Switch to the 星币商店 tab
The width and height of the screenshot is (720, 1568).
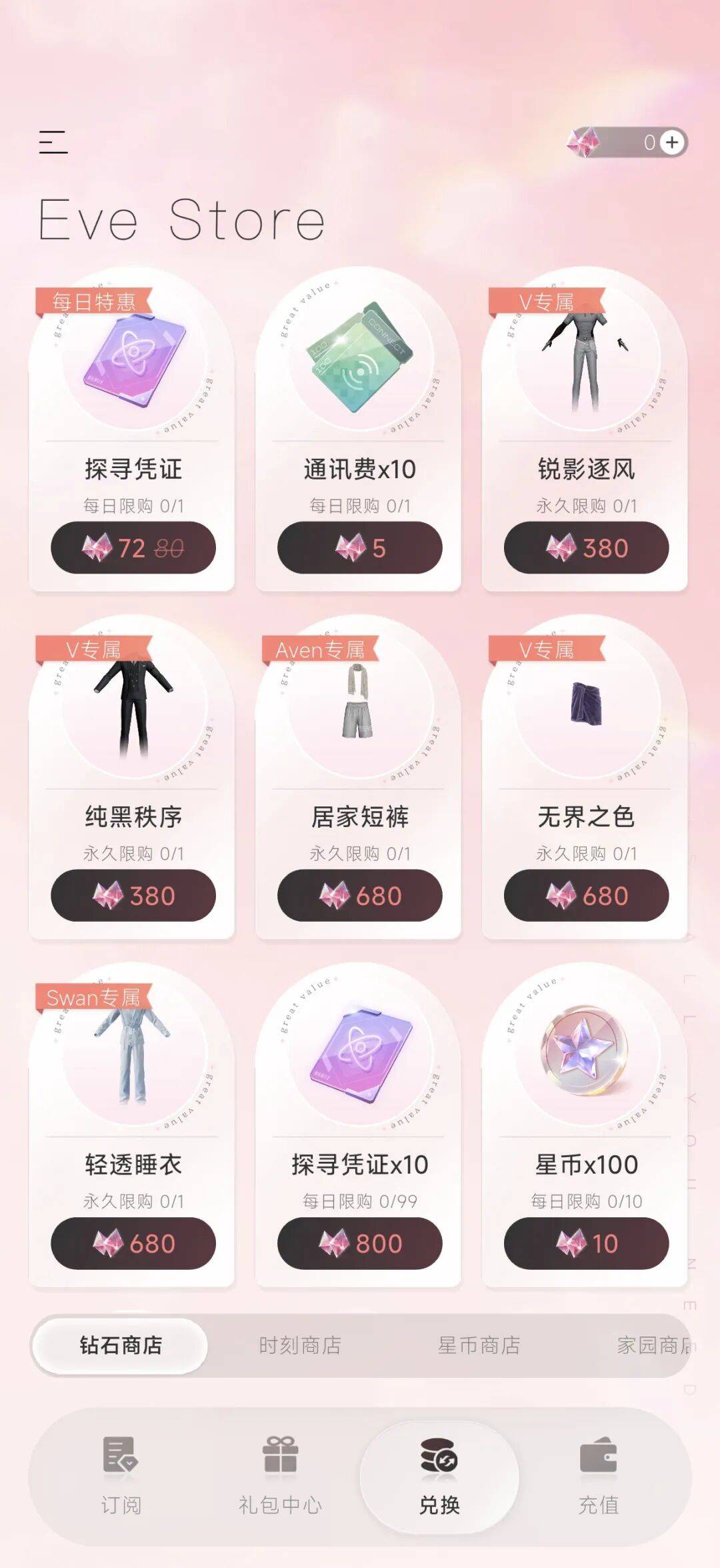pyautogui.click(x=479, y=1345)
